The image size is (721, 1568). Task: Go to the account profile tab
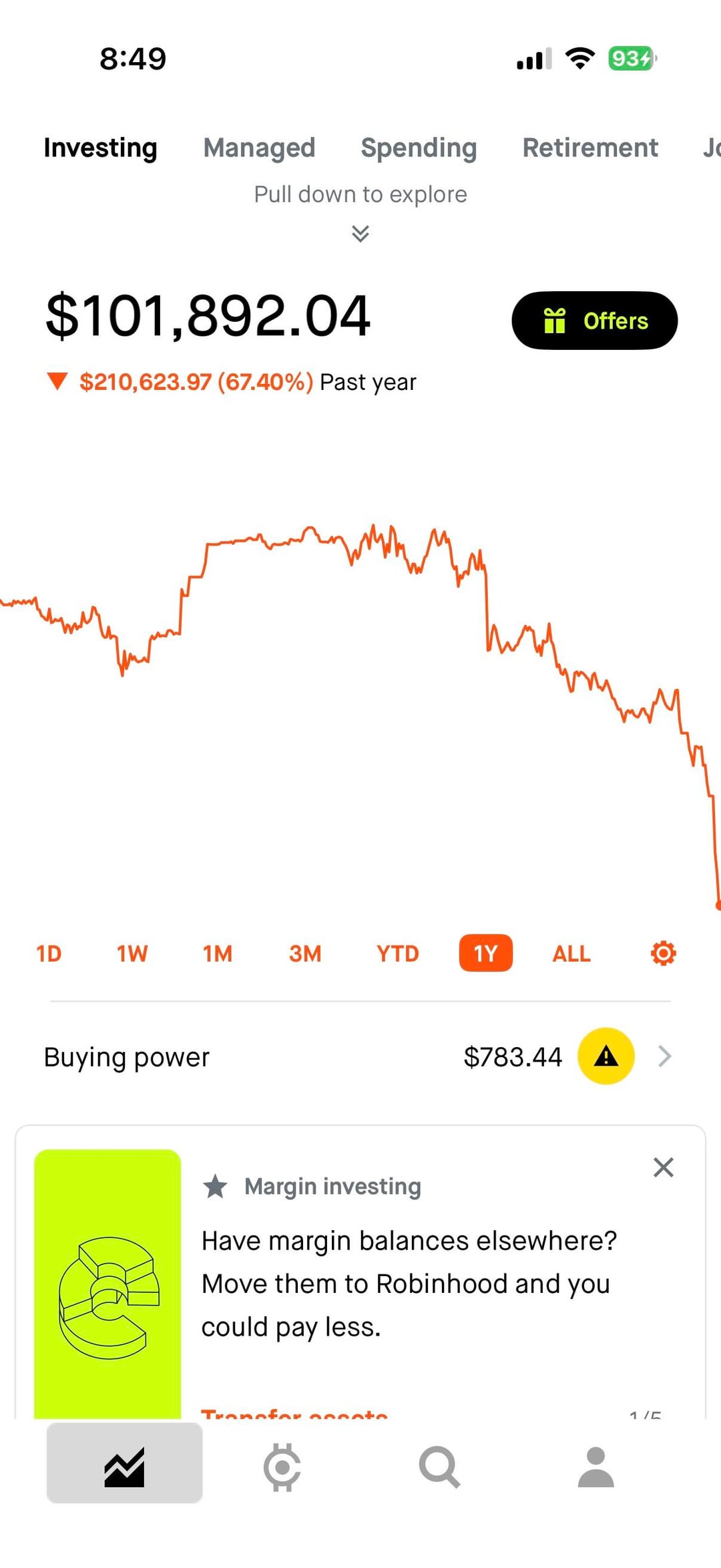595,1467
